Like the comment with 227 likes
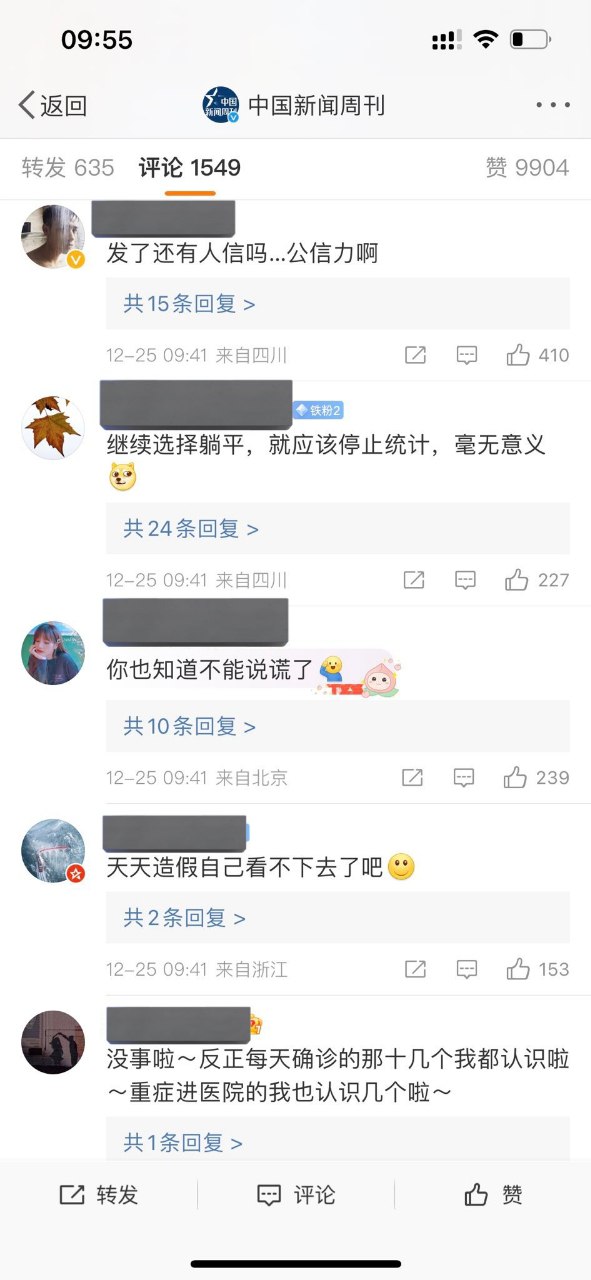This screenshot has width=591, height=1280. pyautogui.click(x=537, y=580)
